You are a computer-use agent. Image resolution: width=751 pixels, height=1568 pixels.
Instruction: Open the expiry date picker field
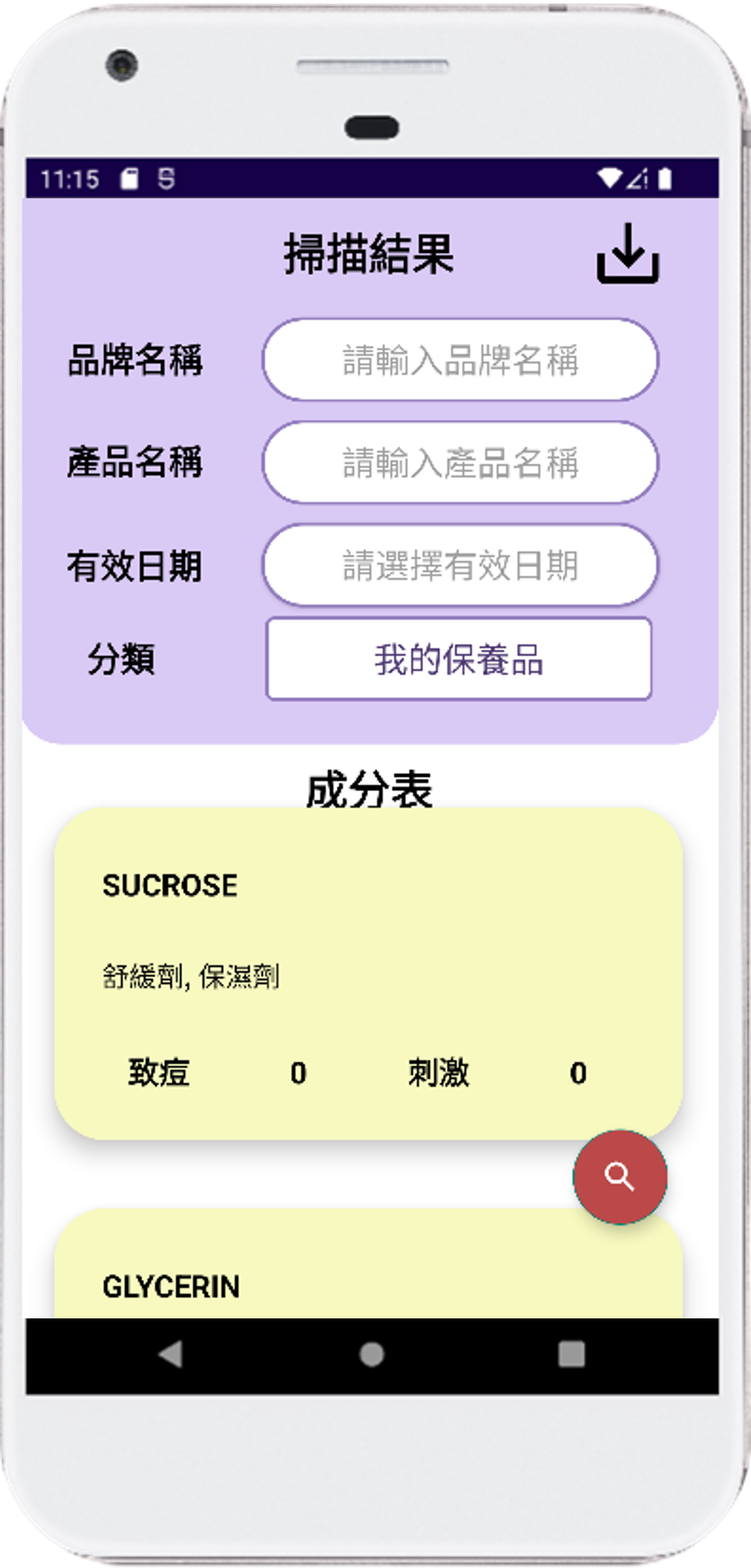(460, 564)
